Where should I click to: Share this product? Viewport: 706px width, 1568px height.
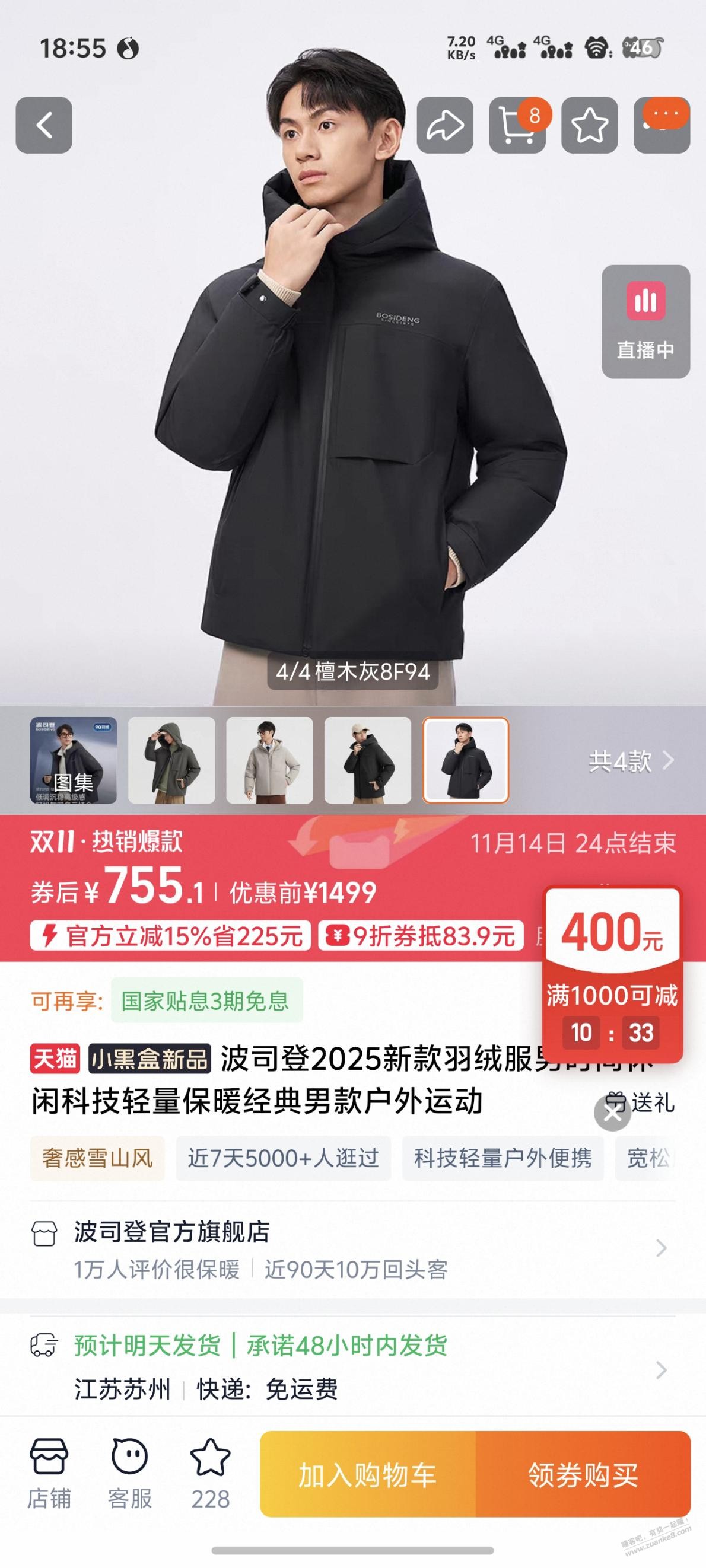pos(445,125)
